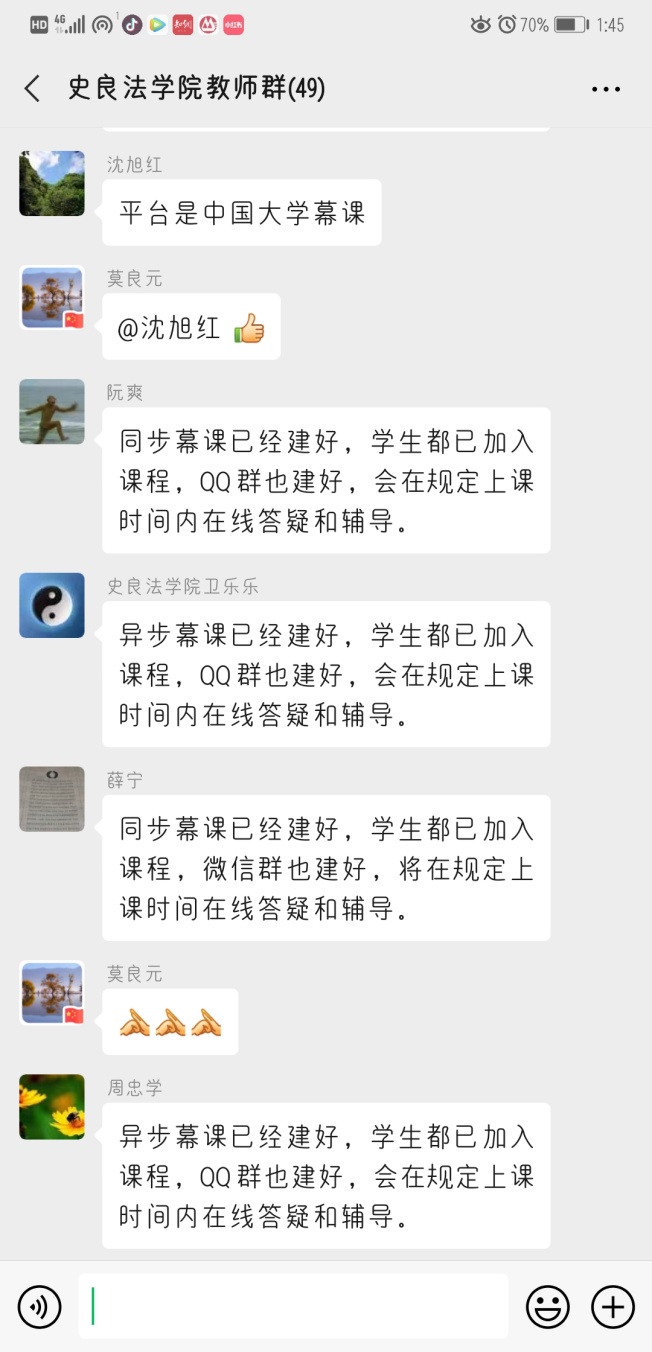View 周忠学's flower avatar profile

pos(52,1107)
